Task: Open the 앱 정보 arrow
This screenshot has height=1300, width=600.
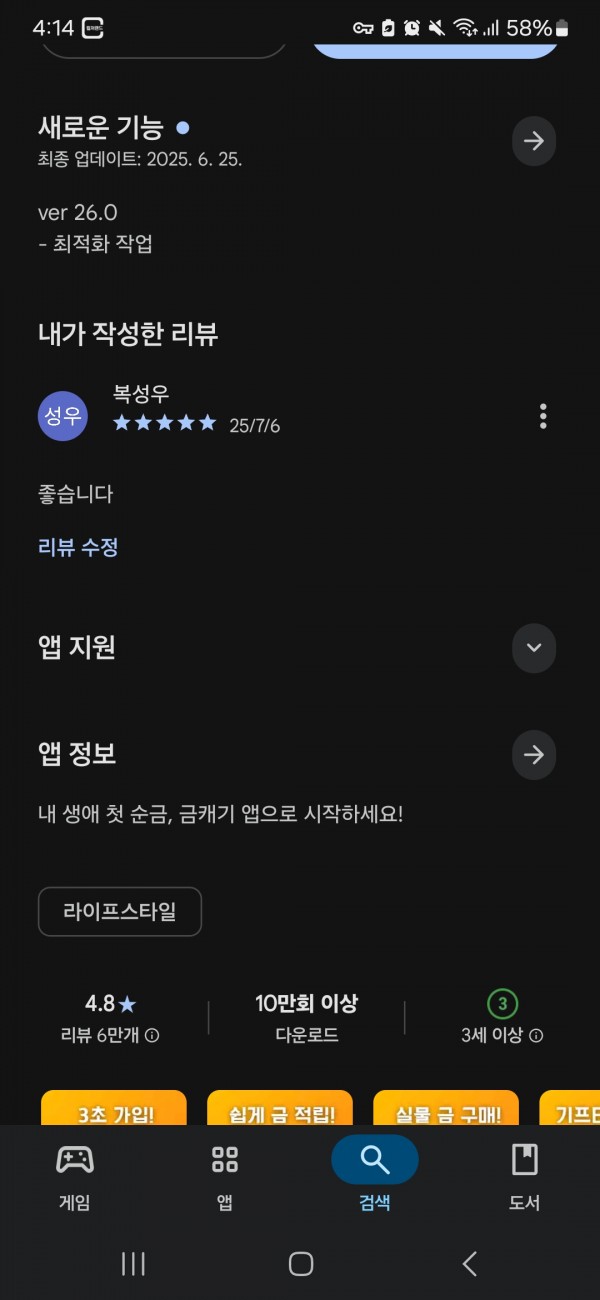Action: [534, 754]
